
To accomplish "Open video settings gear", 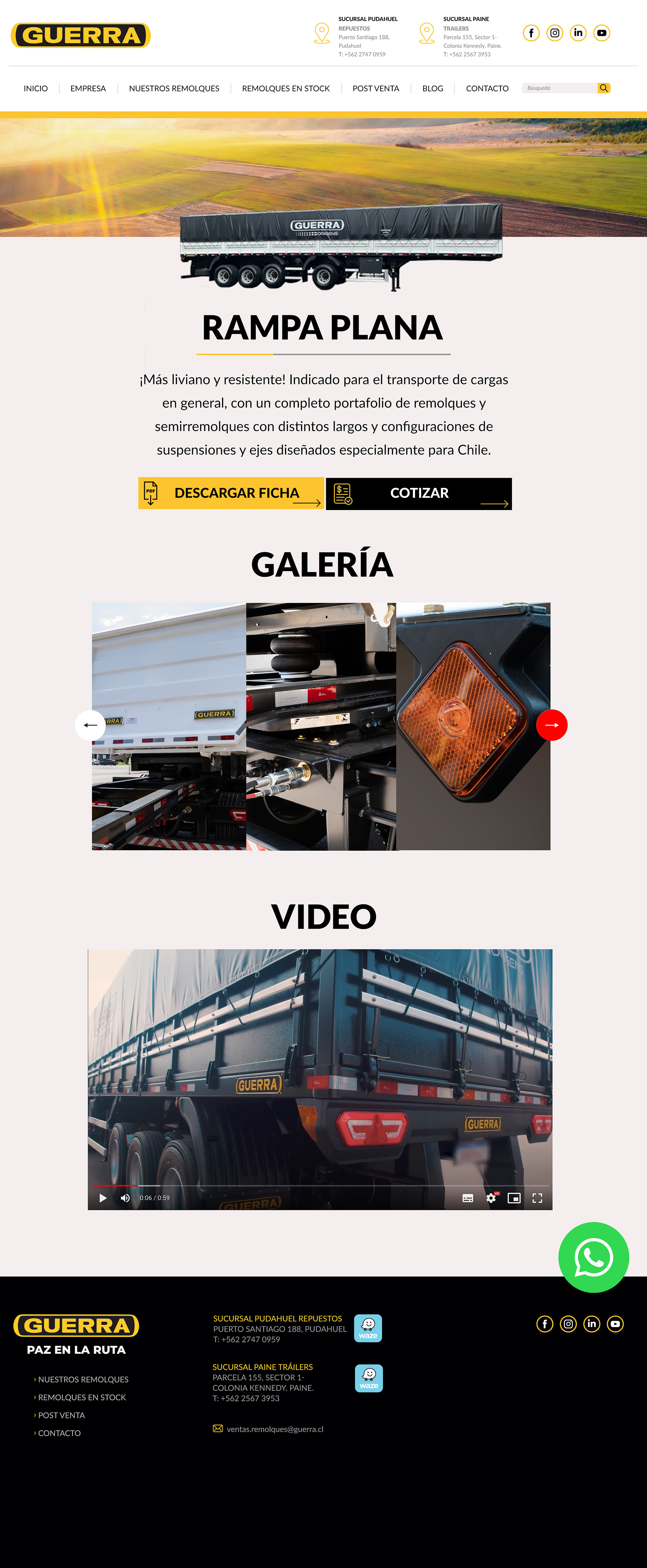I will pyautogui.click(x=491, y=1198).
